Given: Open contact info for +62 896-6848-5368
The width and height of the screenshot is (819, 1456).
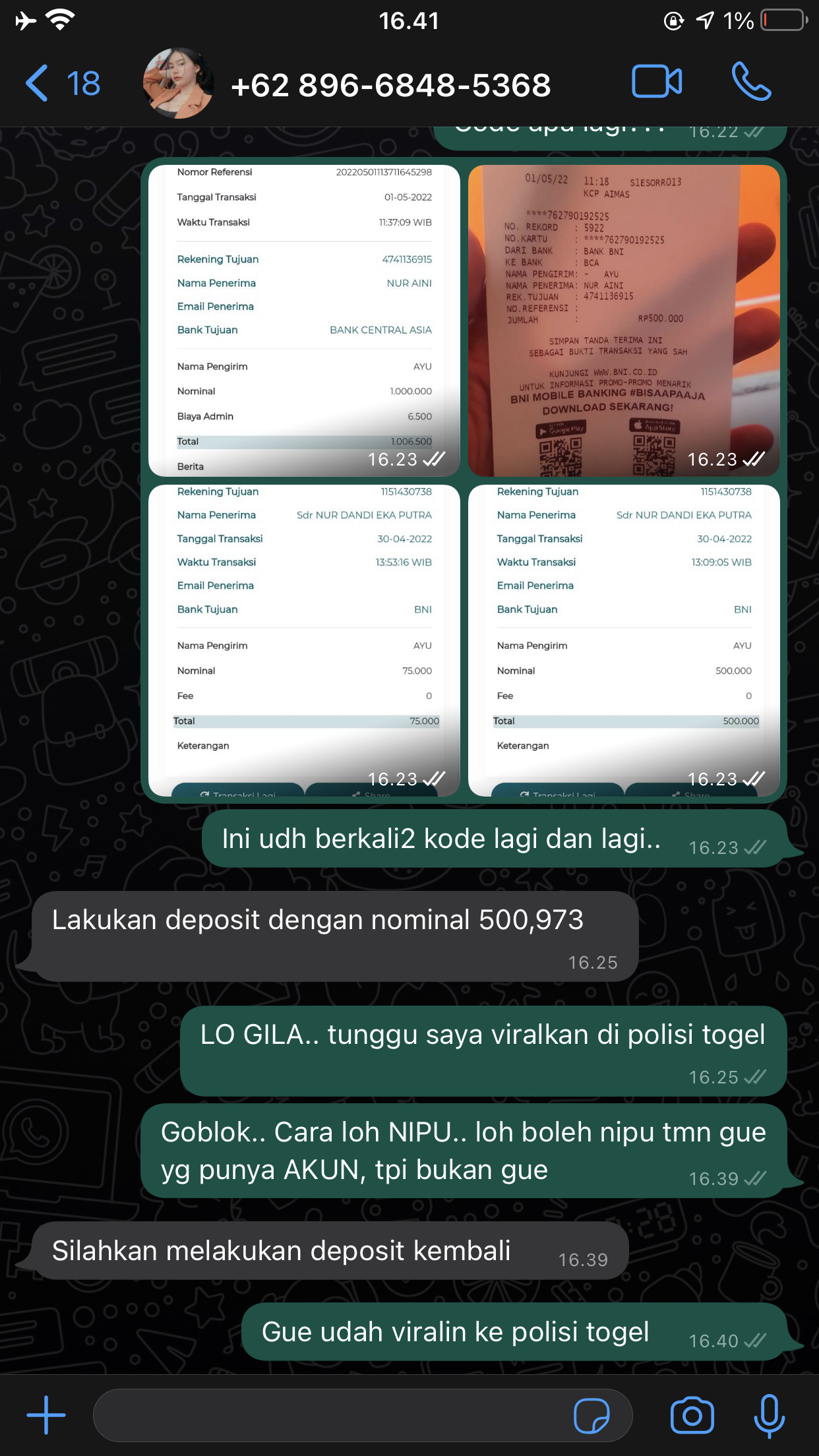Looking at the screenshot, I should [x=390, y=85].
